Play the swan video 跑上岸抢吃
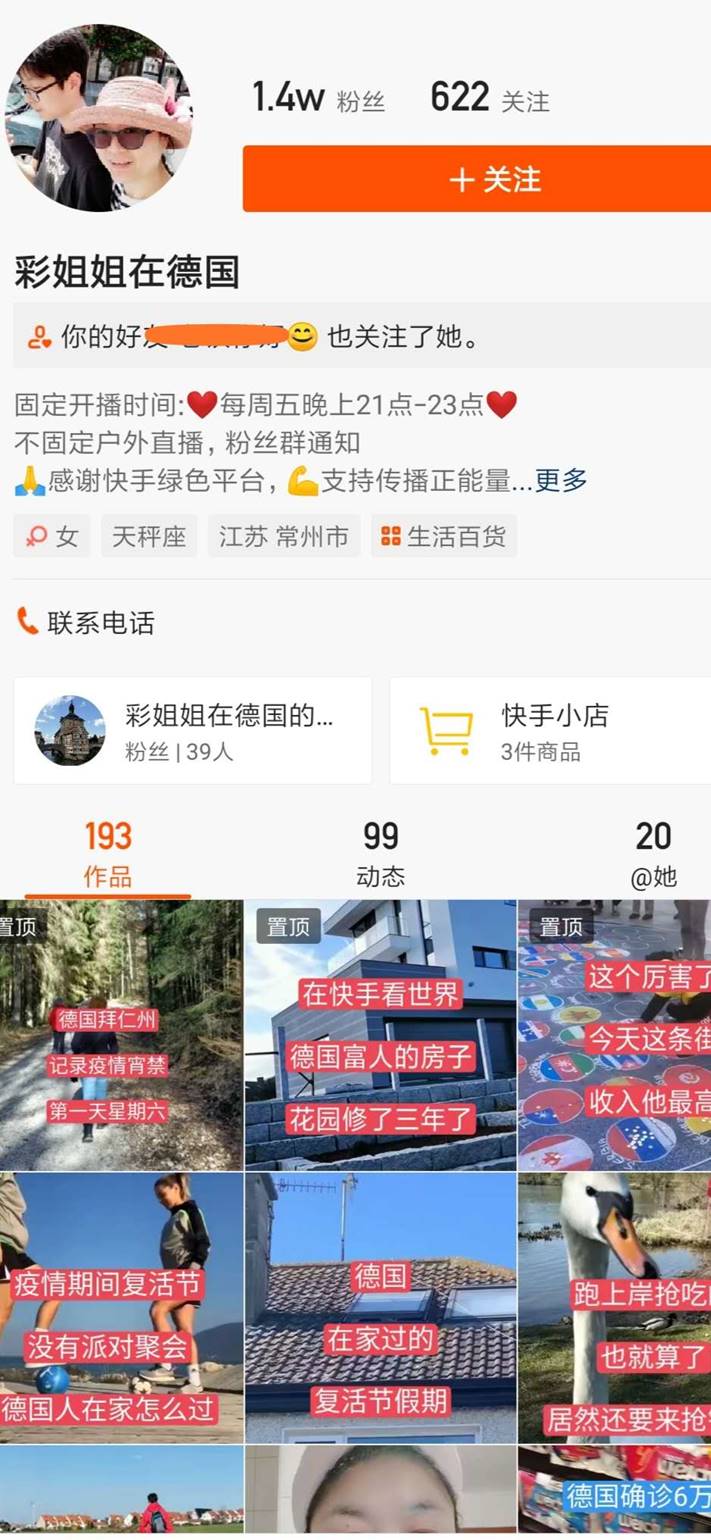This screenshot has height=1540, width=711. [614, 1308]
